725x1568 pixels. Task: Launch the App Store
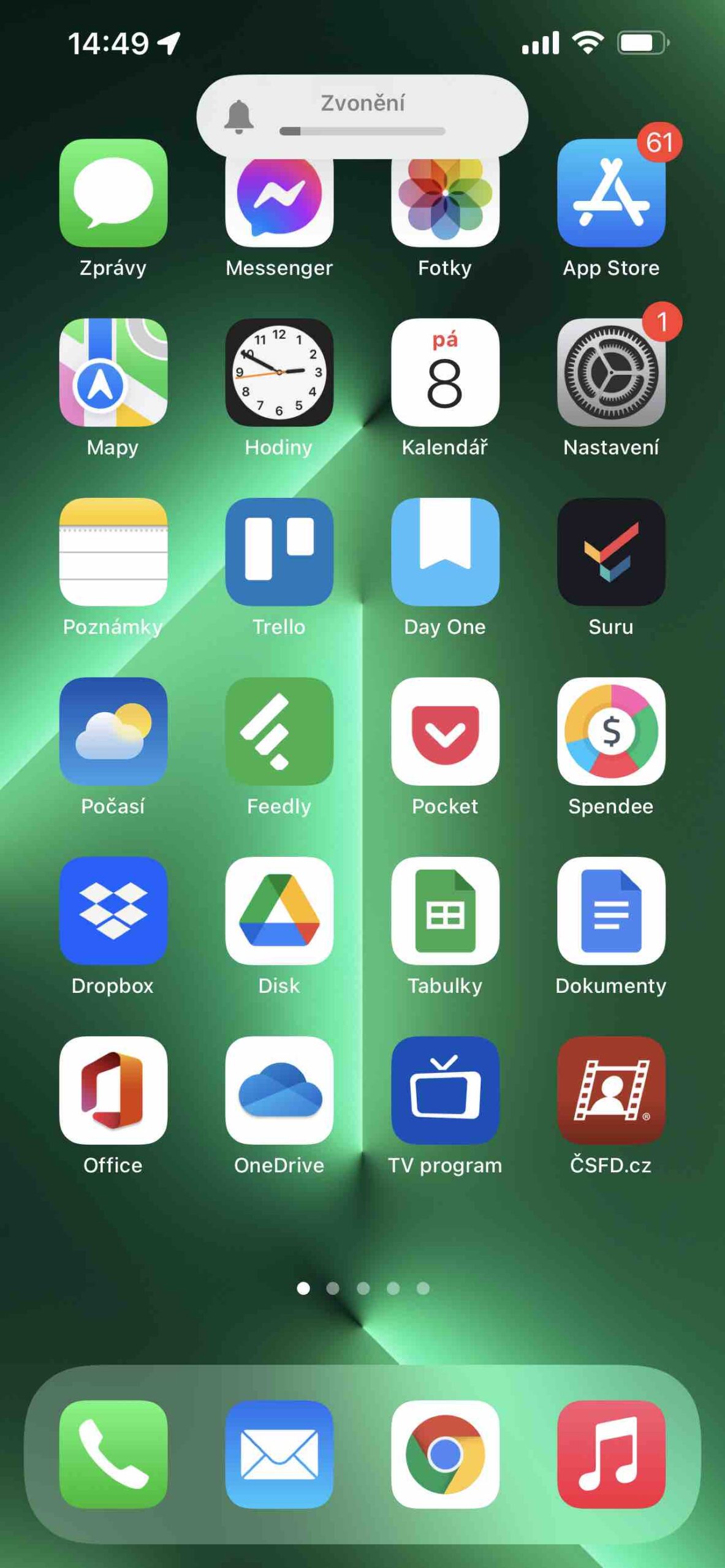[x=610, y=193]
